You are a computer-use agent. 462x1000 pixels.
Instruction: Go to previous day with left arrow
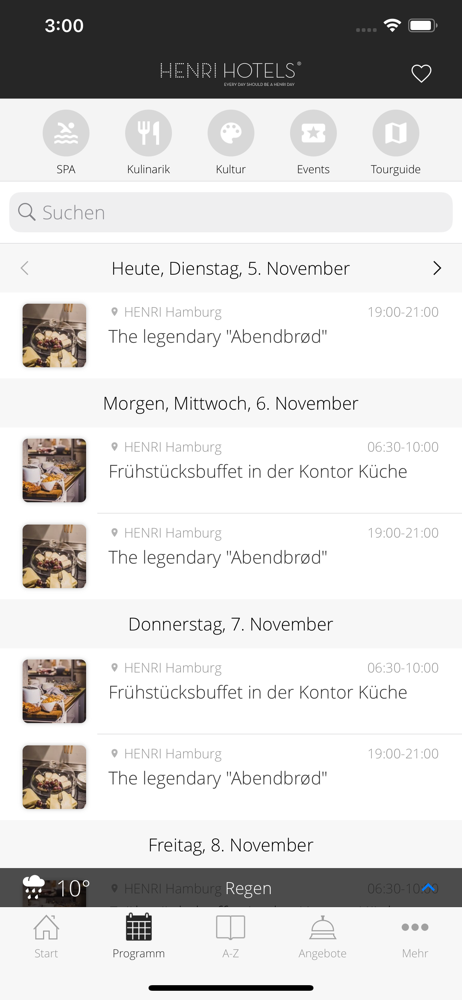tap(24, 268)
